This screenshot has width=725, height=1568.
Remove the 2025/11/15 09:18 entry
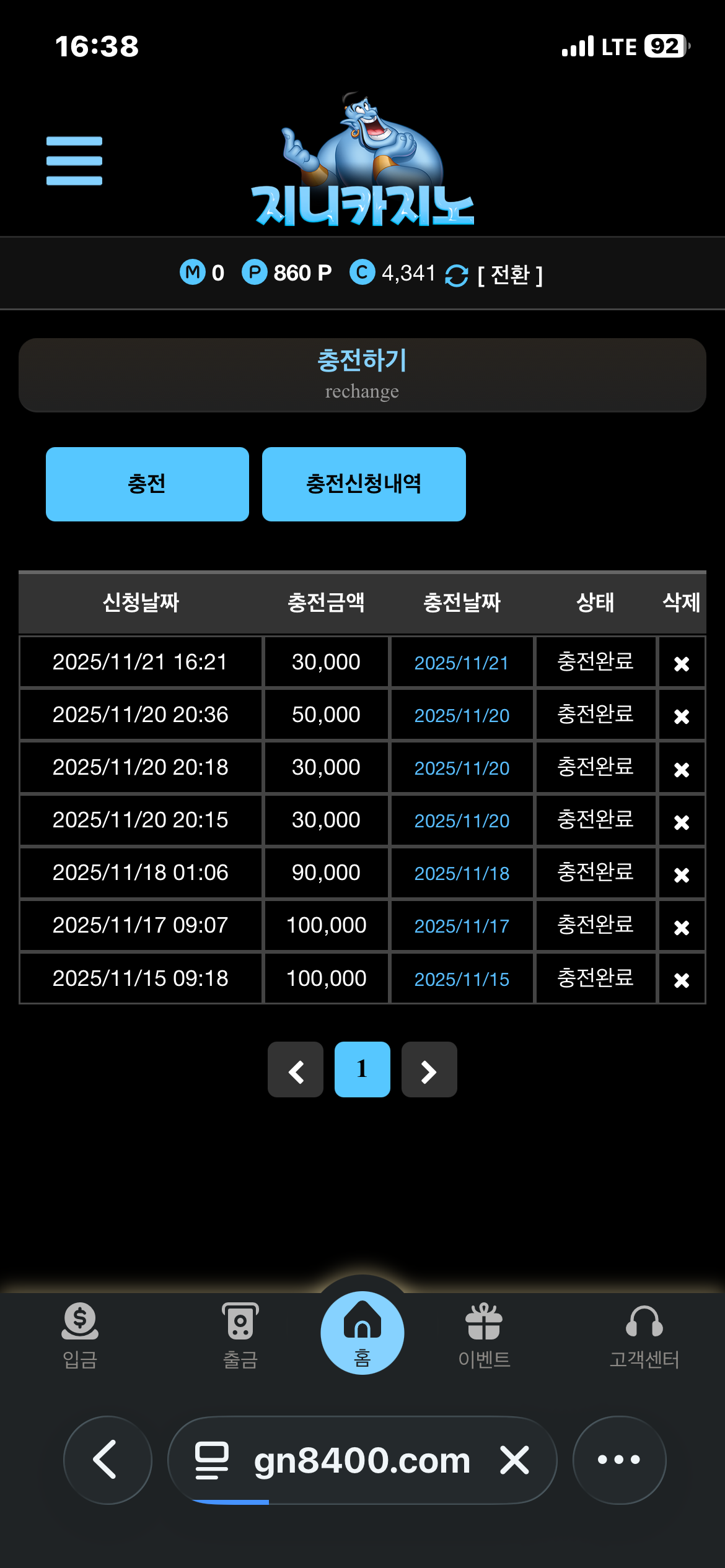coord(682,980)
